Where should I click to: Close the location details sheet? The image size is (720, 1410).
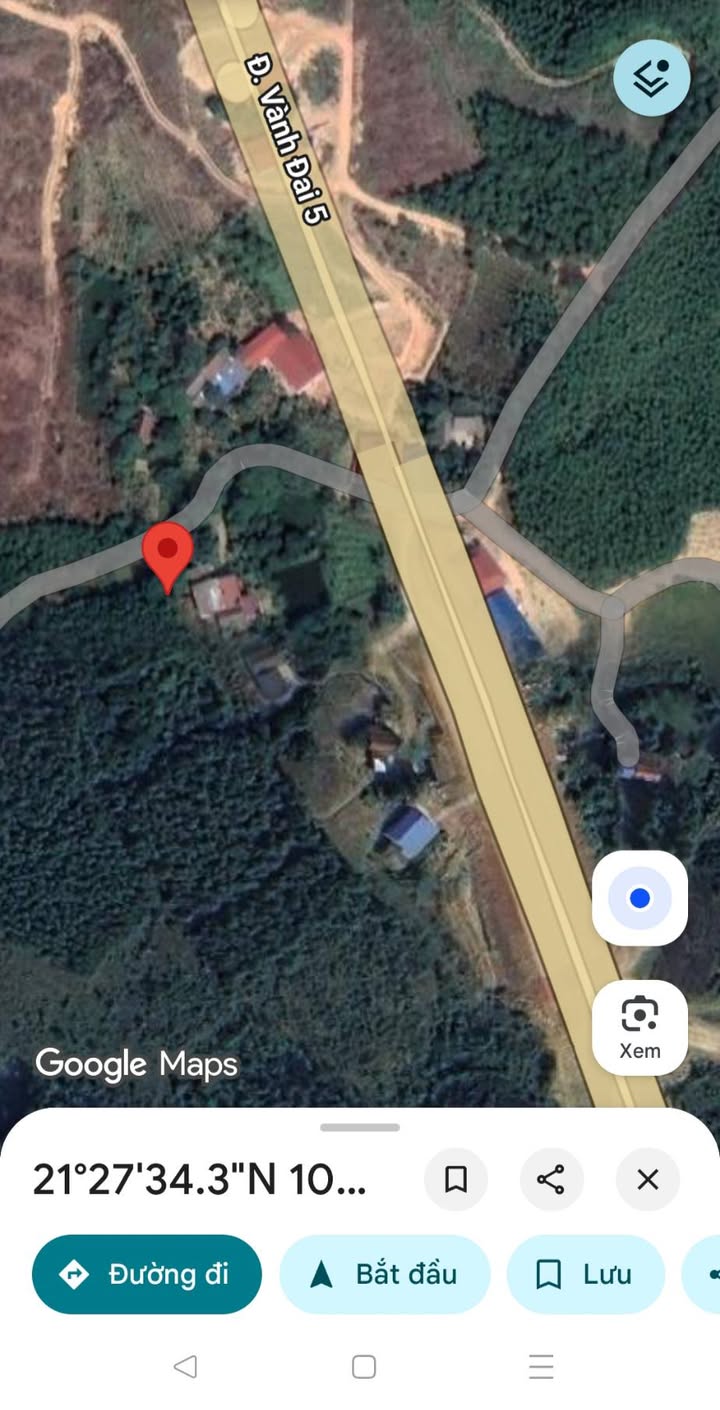647,1180
